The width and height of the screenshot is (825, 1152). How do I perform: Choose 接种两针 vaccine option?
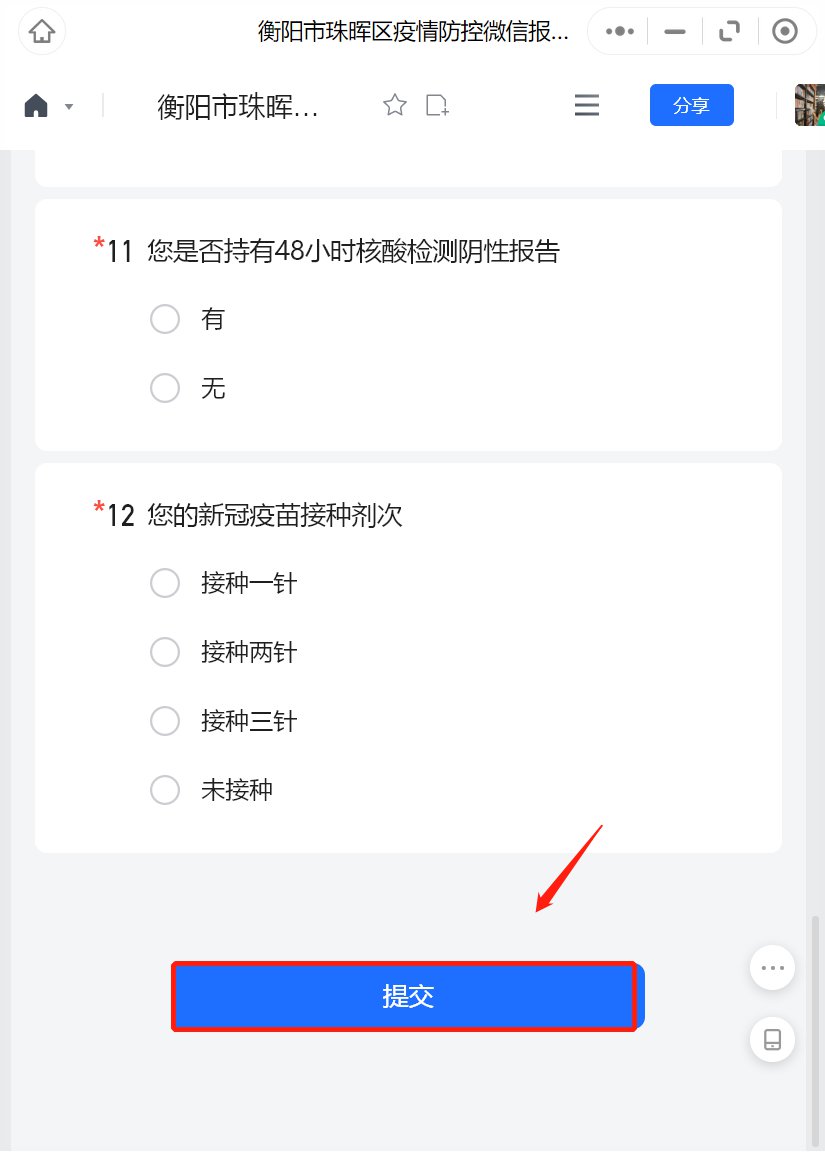[165, 653]
